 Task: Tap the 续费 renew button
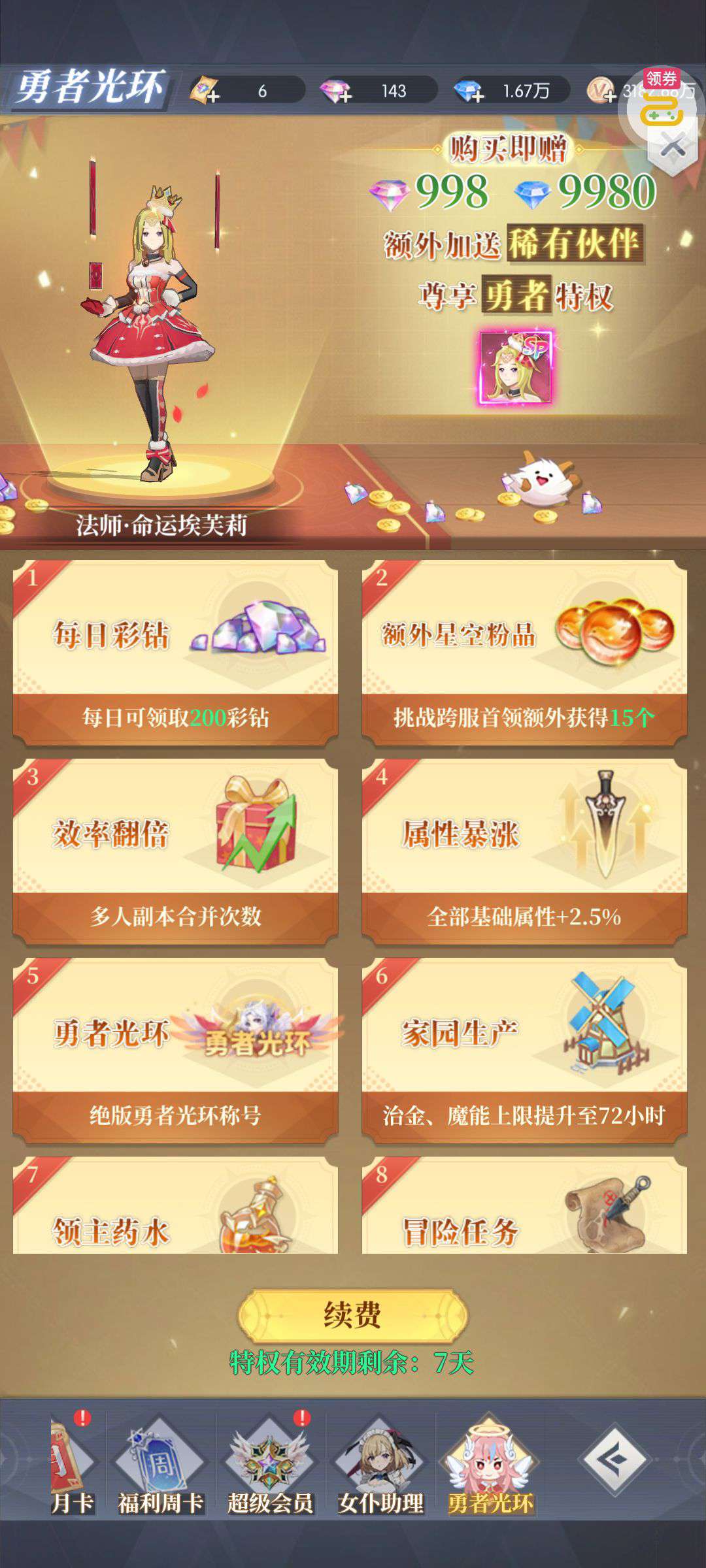[352, 1315]
